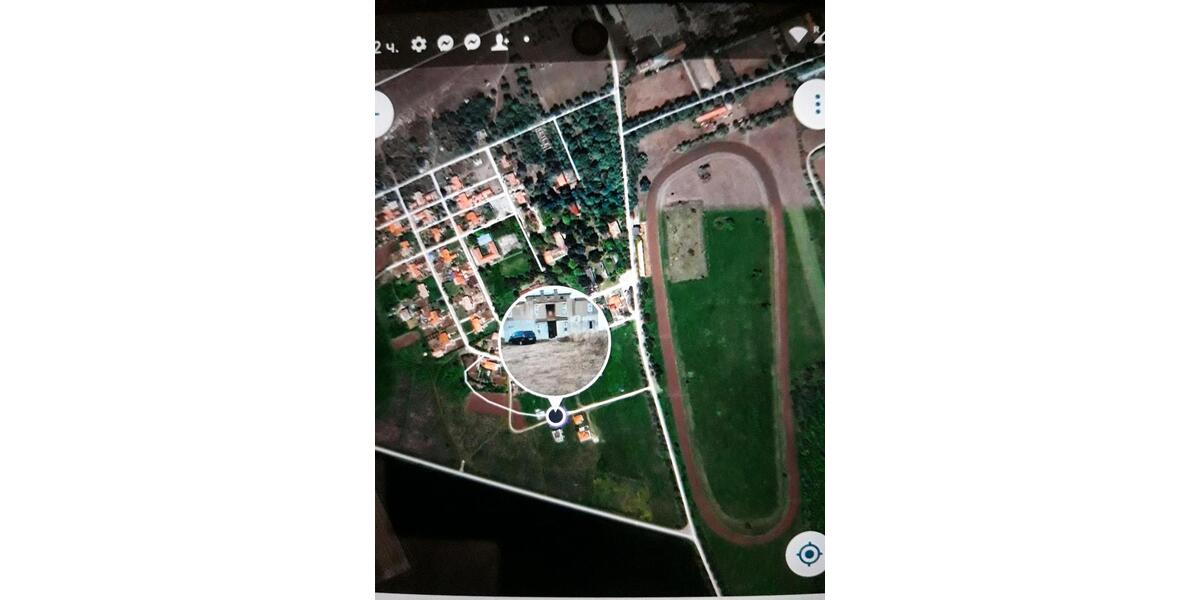Tap the location marker below the photo

pyautogui.click(x=555, y=415)
